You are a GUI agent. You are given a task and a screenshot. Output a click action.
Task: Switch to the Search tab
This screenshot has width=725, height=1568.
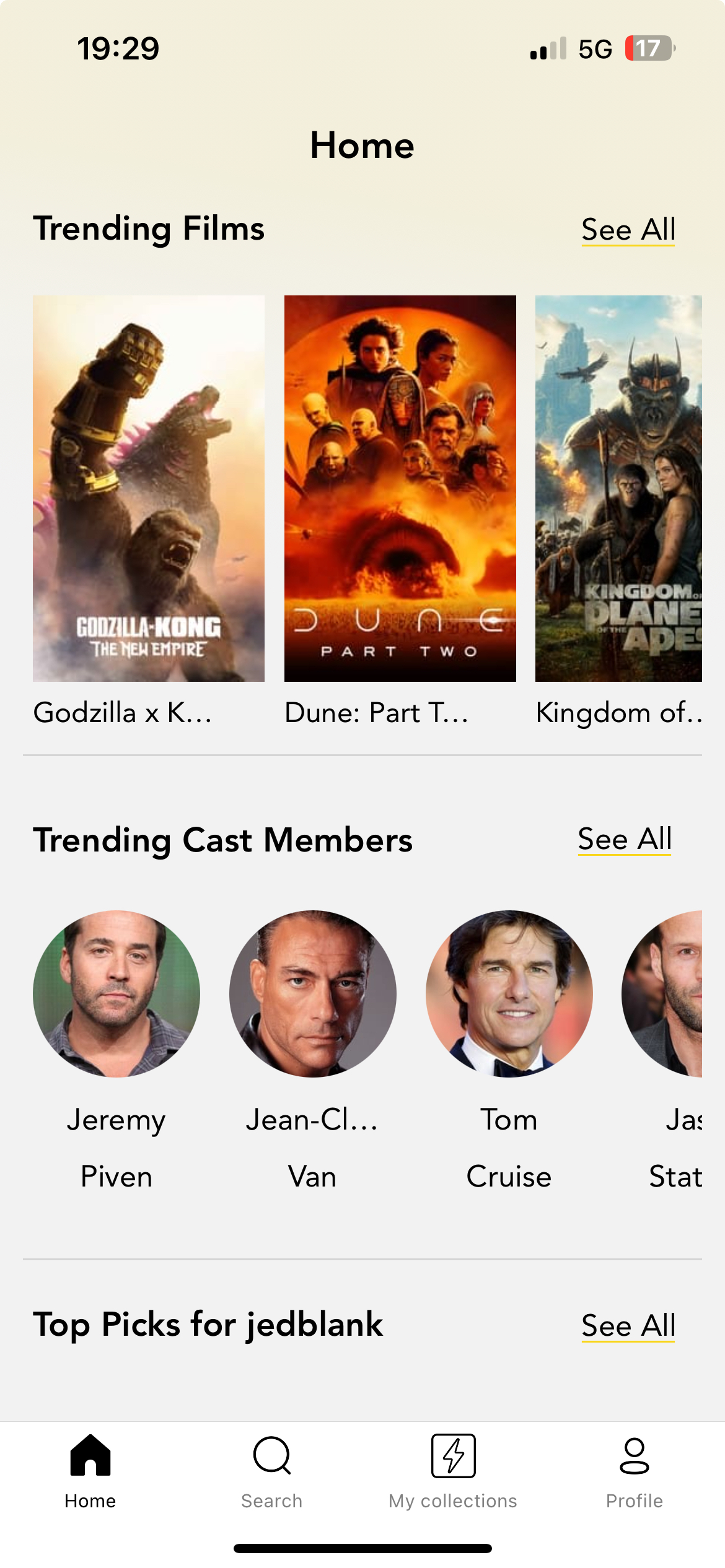pyautogui.click(x=271, y=1471)
